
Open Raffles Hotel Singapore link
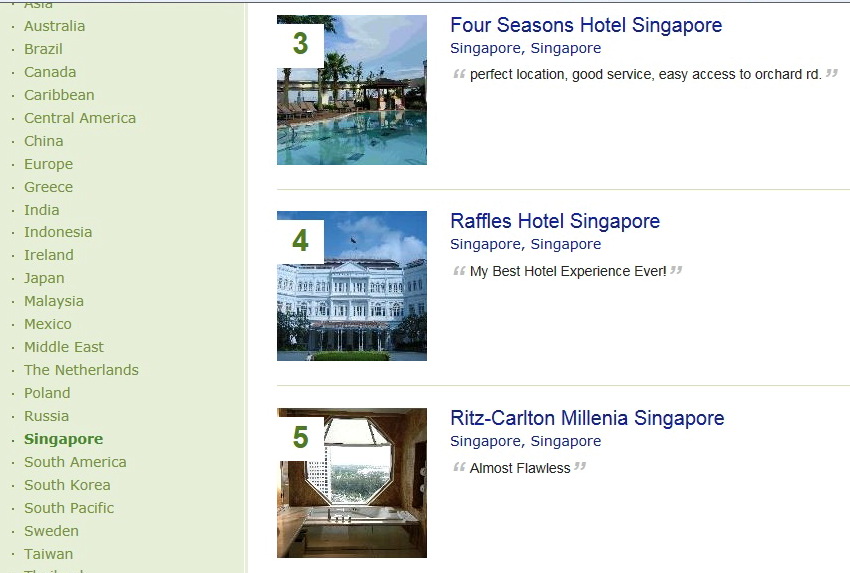tap(555, 221)
